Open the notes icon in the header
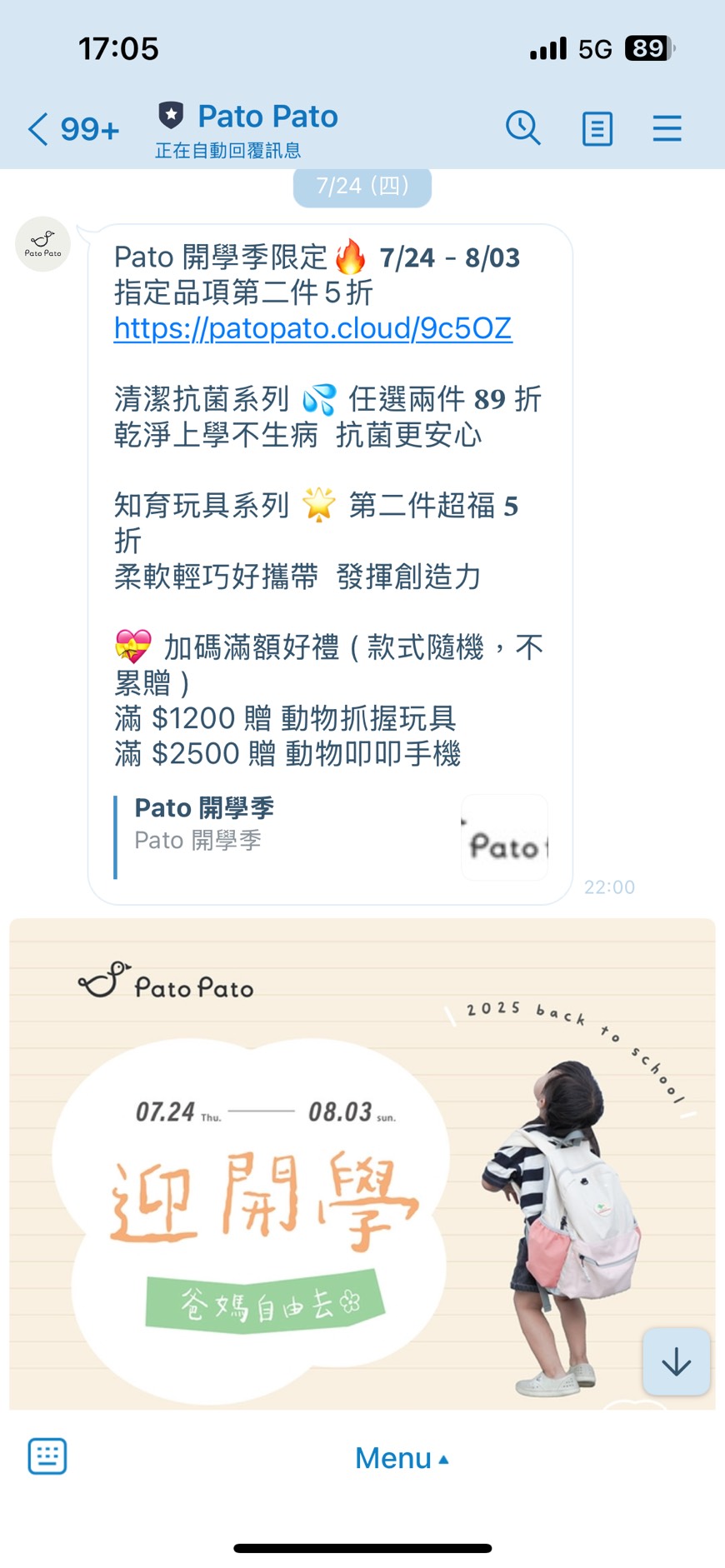Screen dimensions: 725x1568 pos(597,129)
